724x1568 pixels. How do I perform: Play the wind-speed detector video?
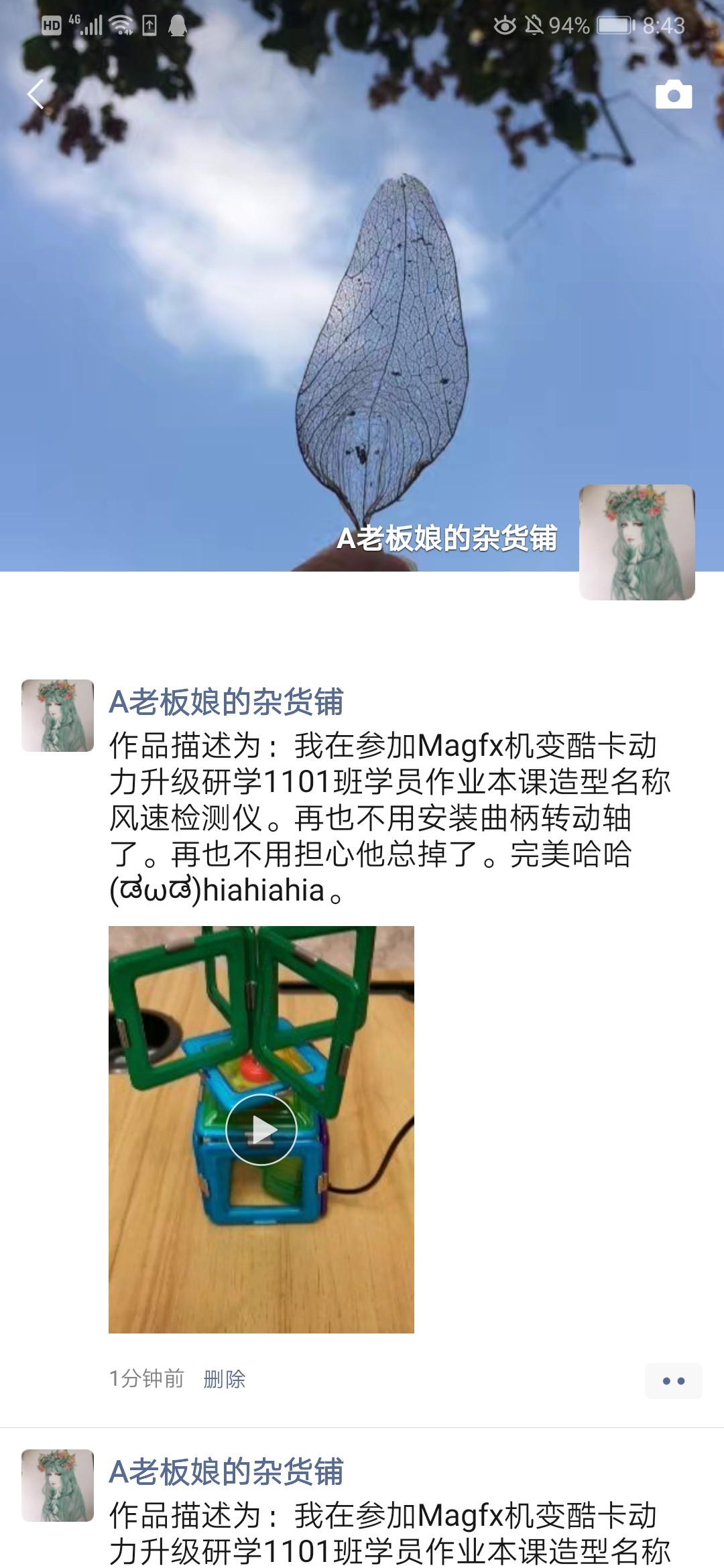click(x=261, y=1130)
